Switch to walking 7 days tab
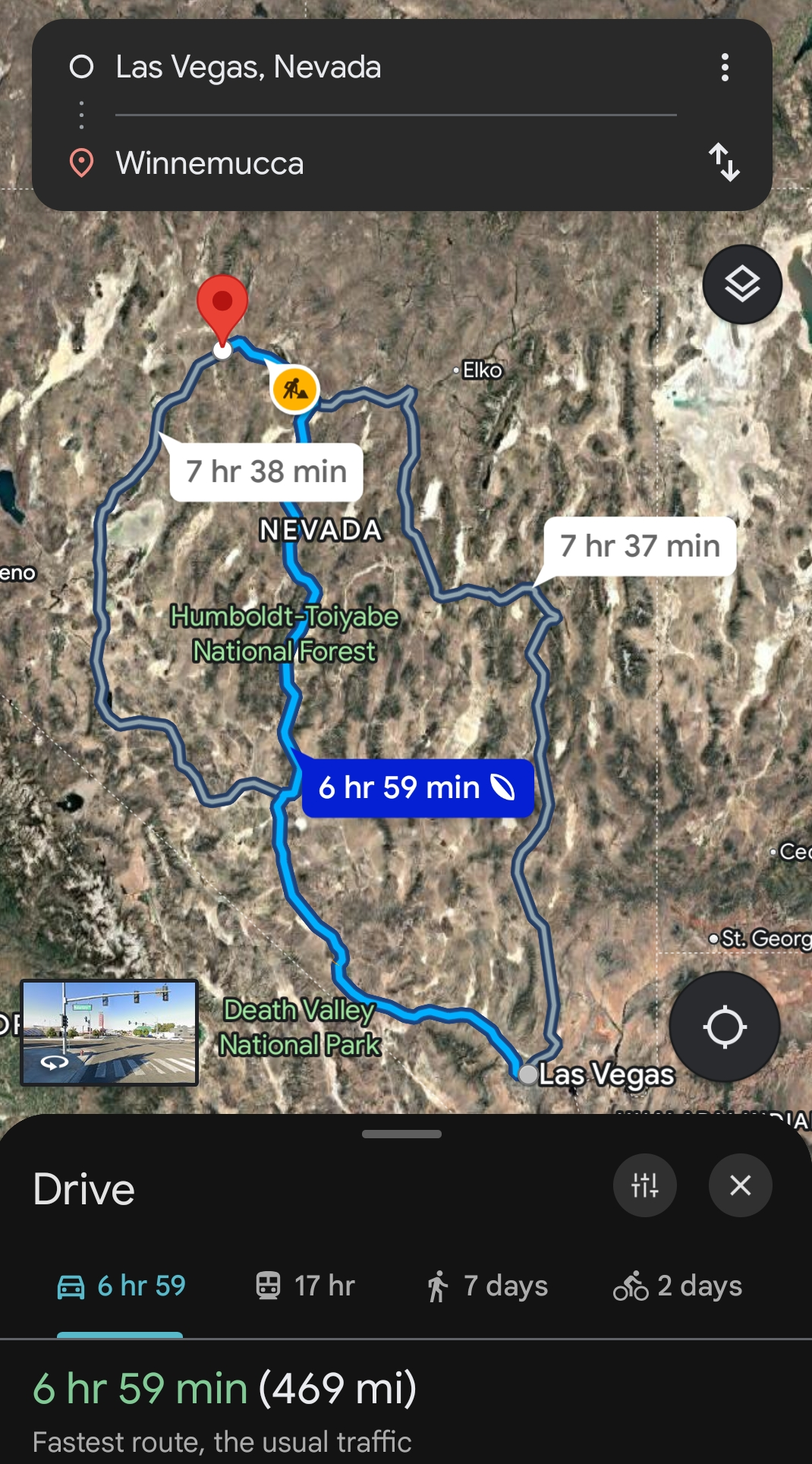812x1464 pixels. click(486, 1286)
